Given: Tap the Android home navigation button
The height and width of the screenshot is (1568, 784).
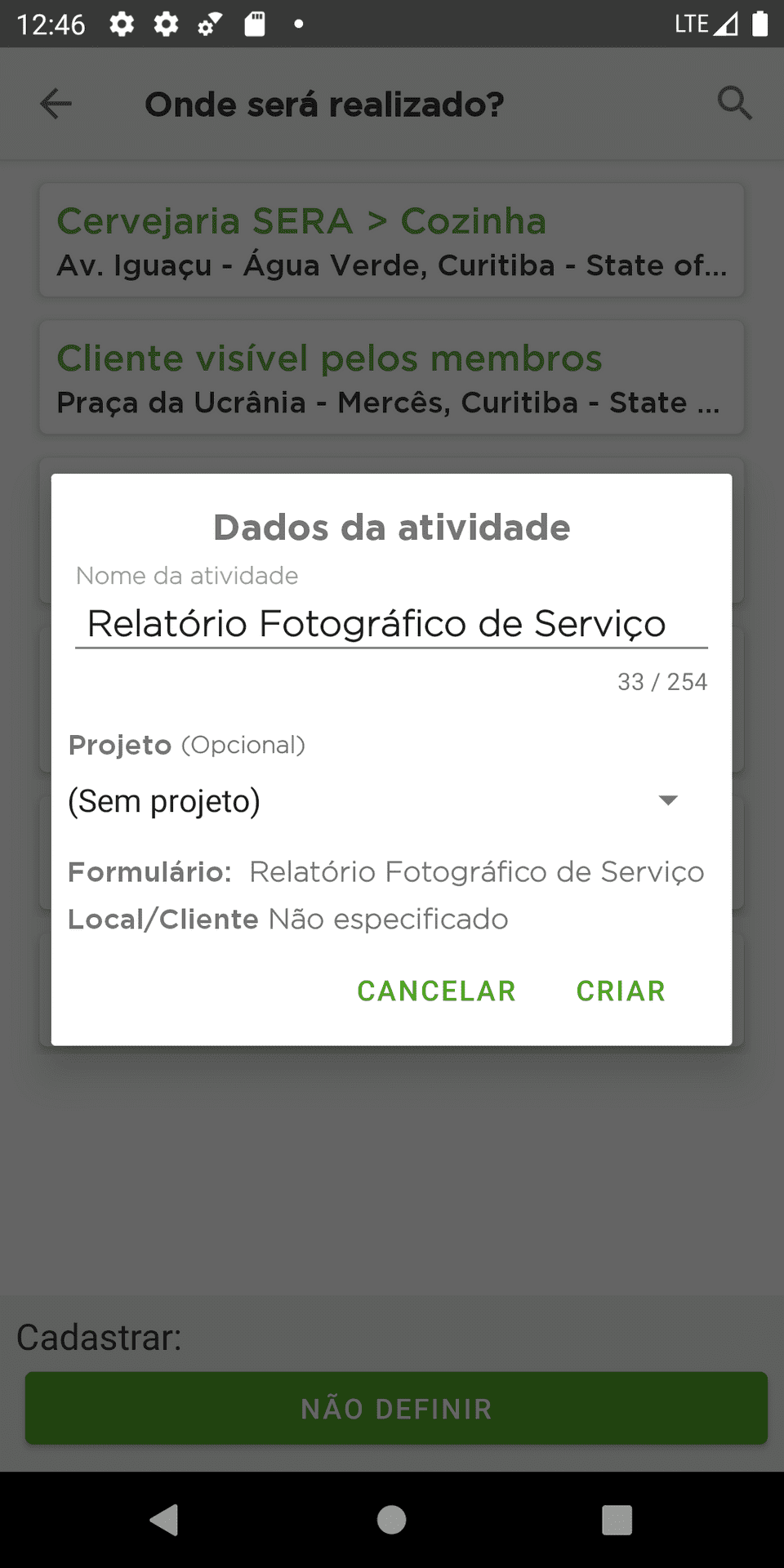Looking at the screenshot, I should point(391,1521).
